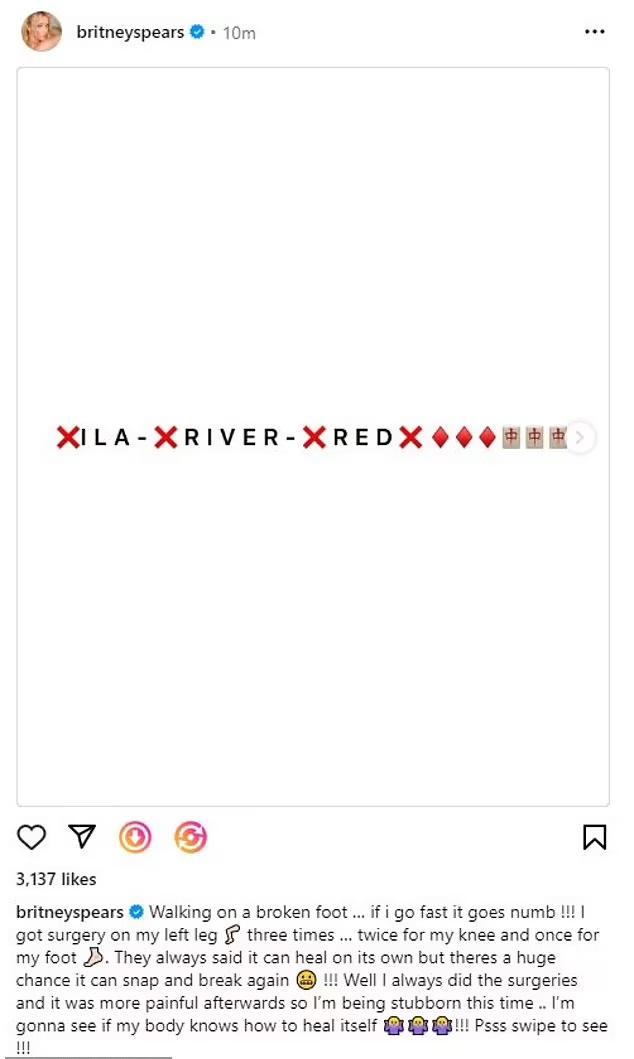
Task: Go to next carousel slide arrow
Action: pyautogui.click(x=581, y=438)
